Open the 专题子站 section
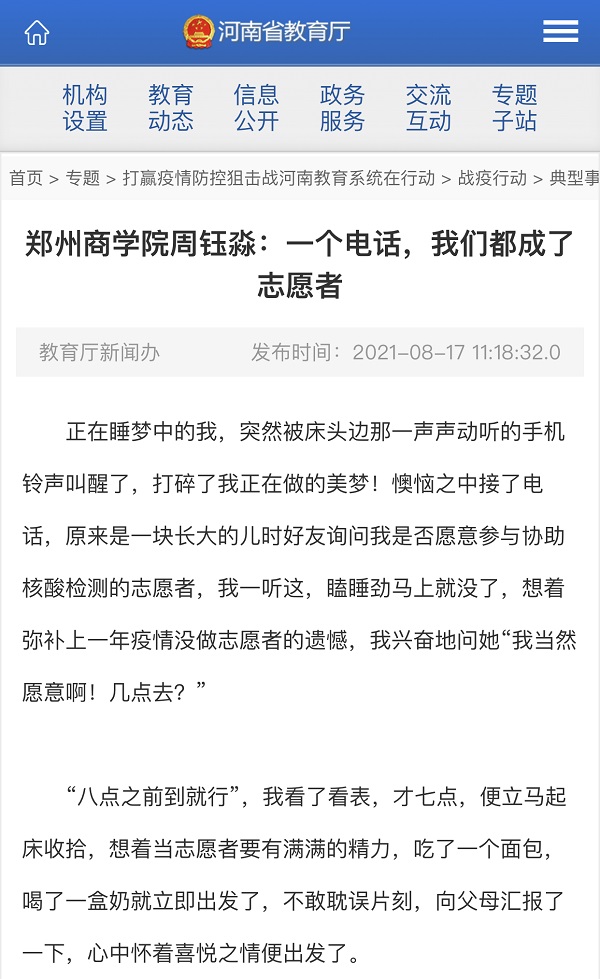Viewport: 600px width, 979px height. click(514, 108)
